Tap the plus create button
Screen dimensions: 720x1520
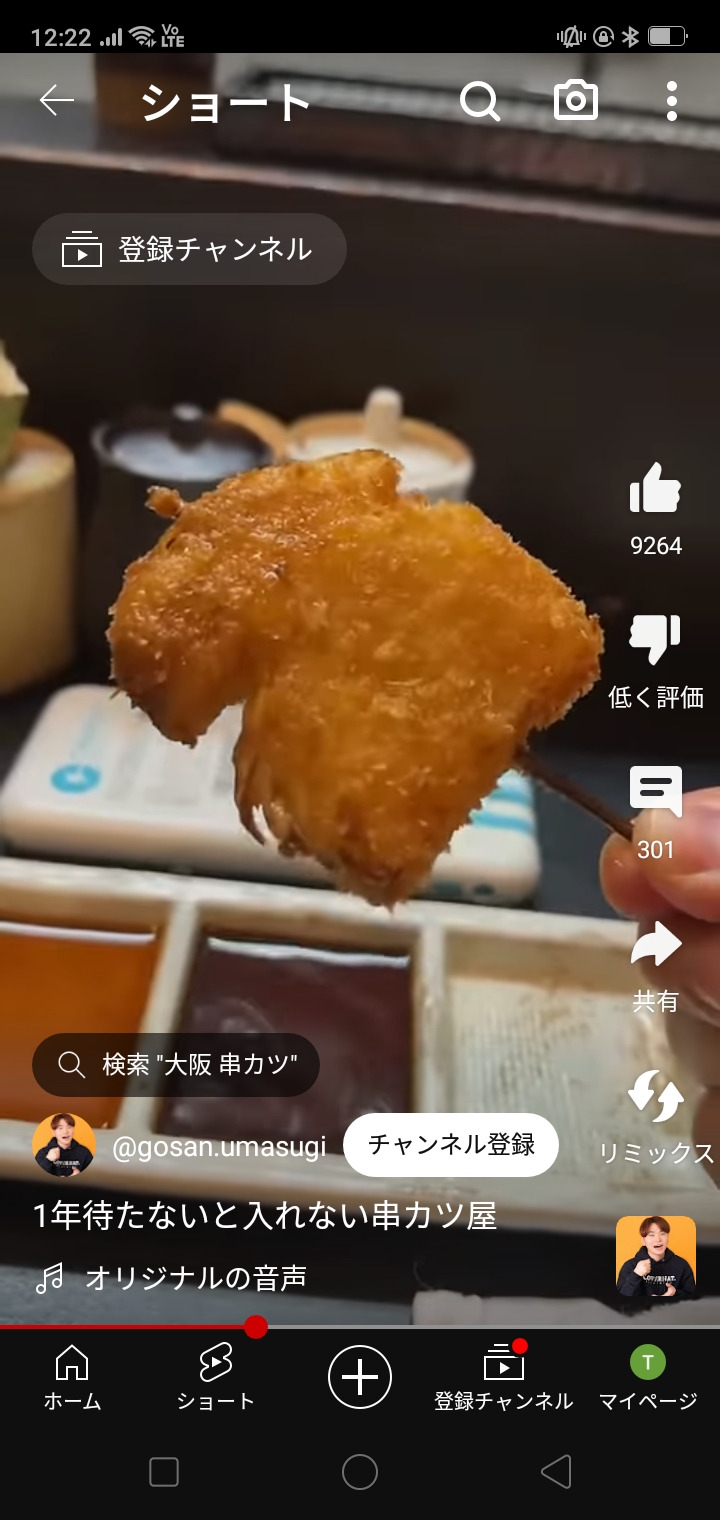pyautogui.click(x=360, y=1377)
